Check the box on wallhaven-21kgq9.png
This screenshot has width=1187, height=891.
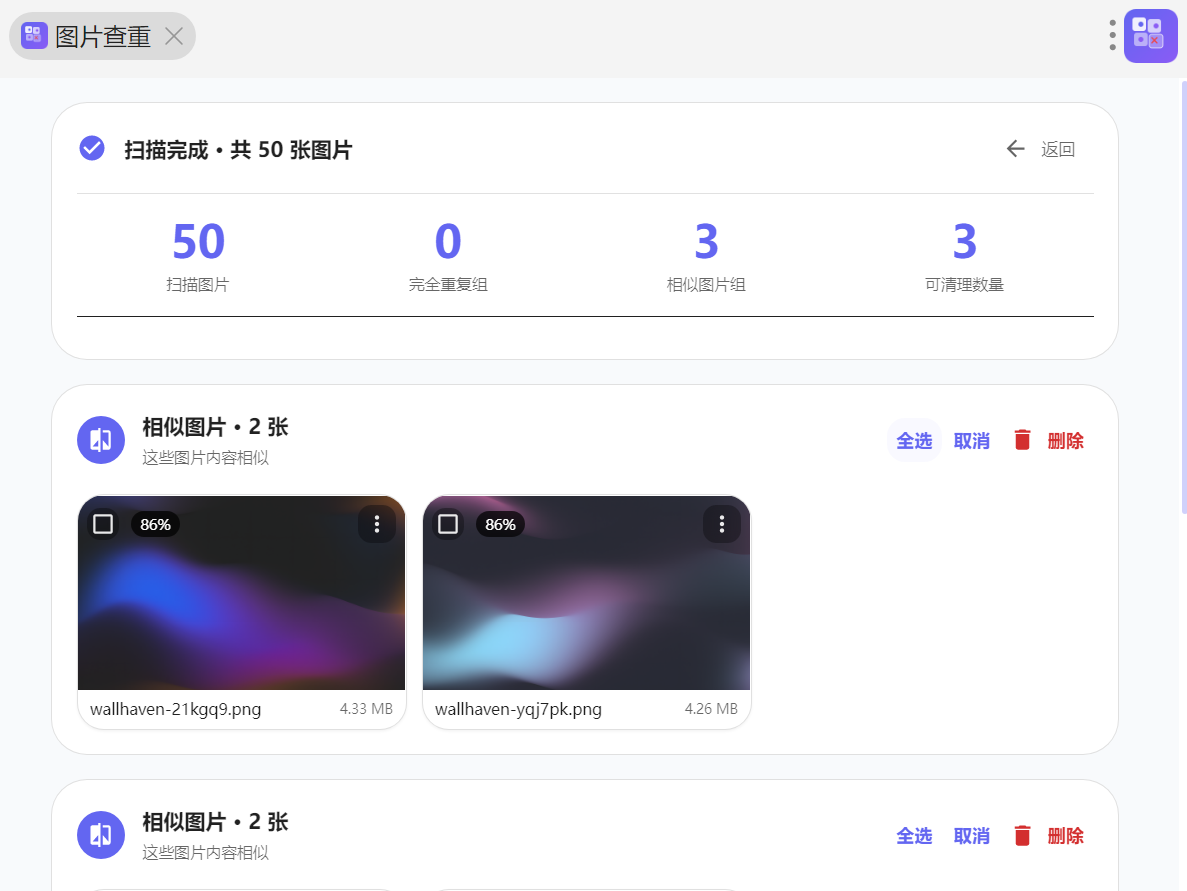[103, 524]
